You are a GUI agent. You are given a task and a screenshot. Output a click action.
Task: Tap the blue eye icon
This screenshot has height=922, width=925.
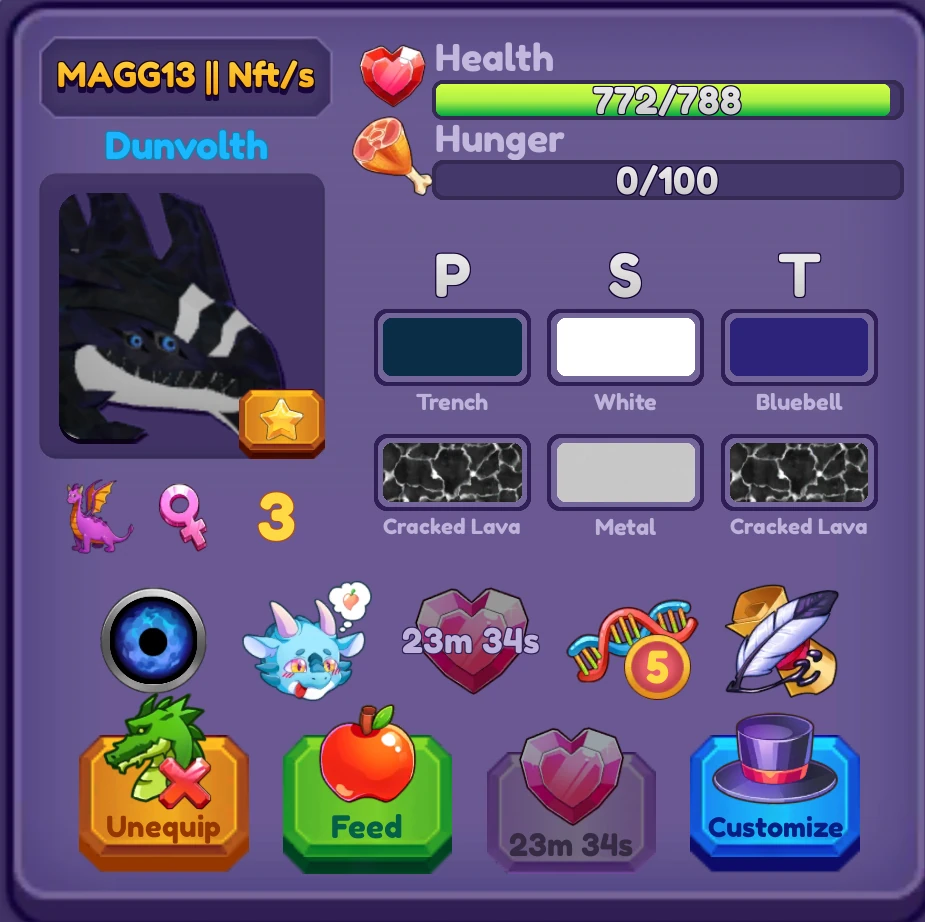(153, 641)
